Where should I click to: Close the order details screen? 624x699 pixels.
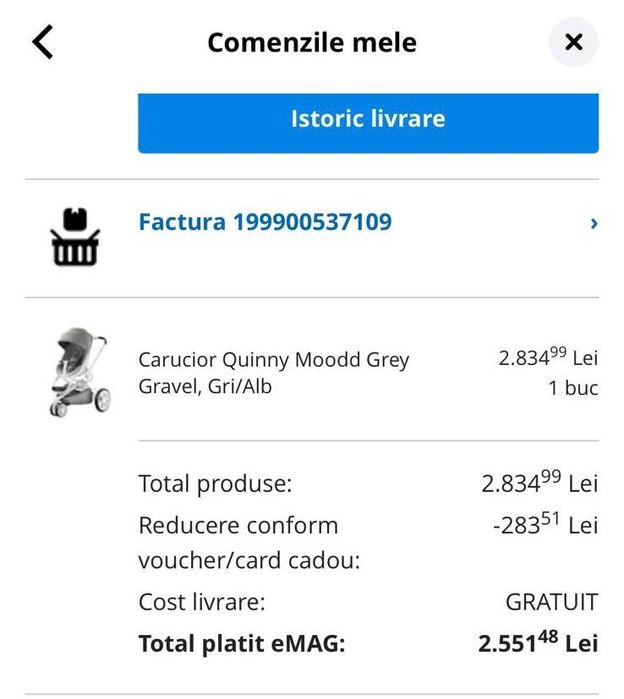pos(573,42)
